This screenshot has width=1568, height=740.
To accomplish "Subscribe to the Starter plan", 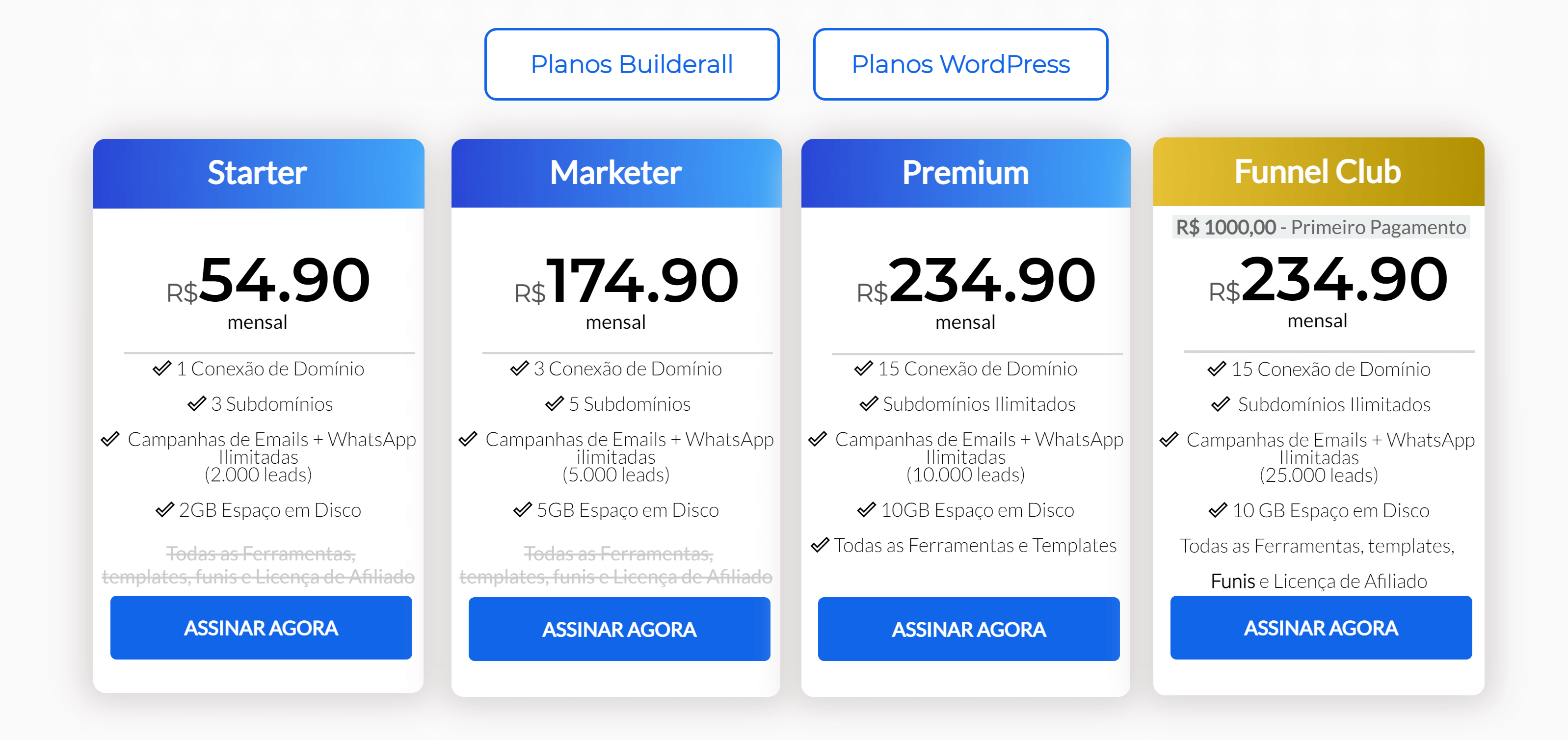I will (x=261, y=628).
